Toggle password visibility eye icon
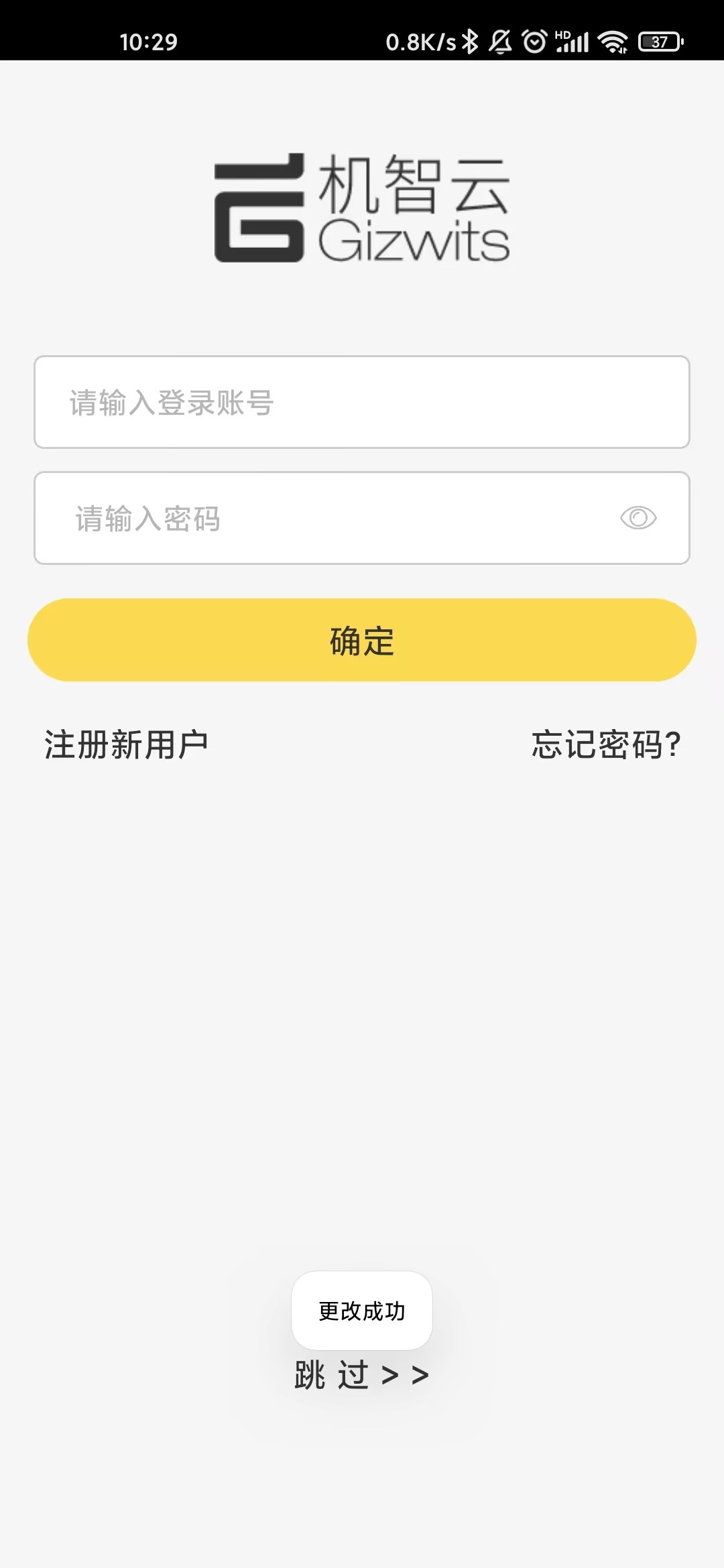This screenshot has width=724, height=1568. [638, 518]
